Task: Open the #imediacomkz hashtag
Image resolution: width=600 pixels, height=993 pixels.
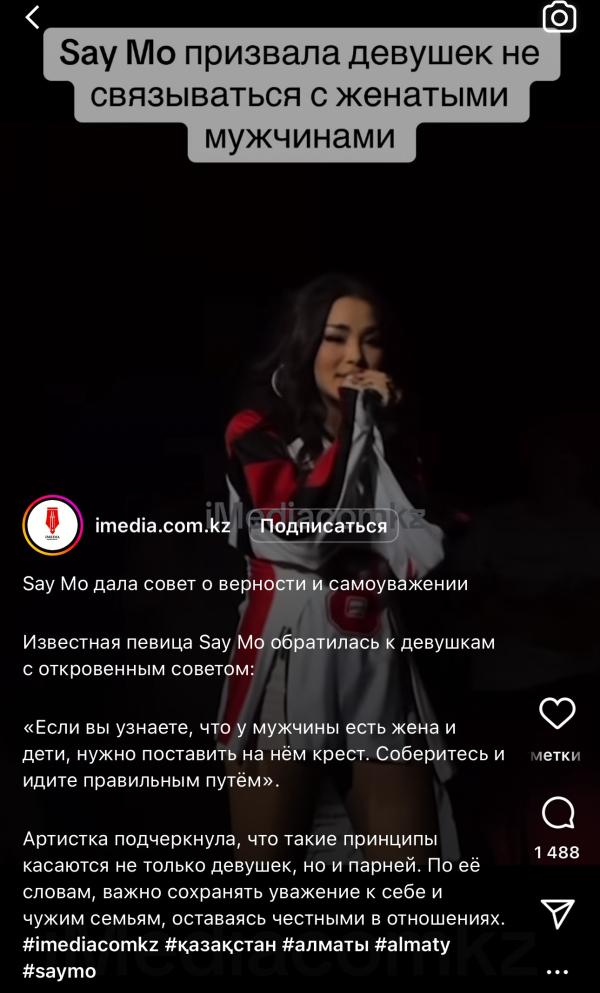Action: click(x=90, y=944)
